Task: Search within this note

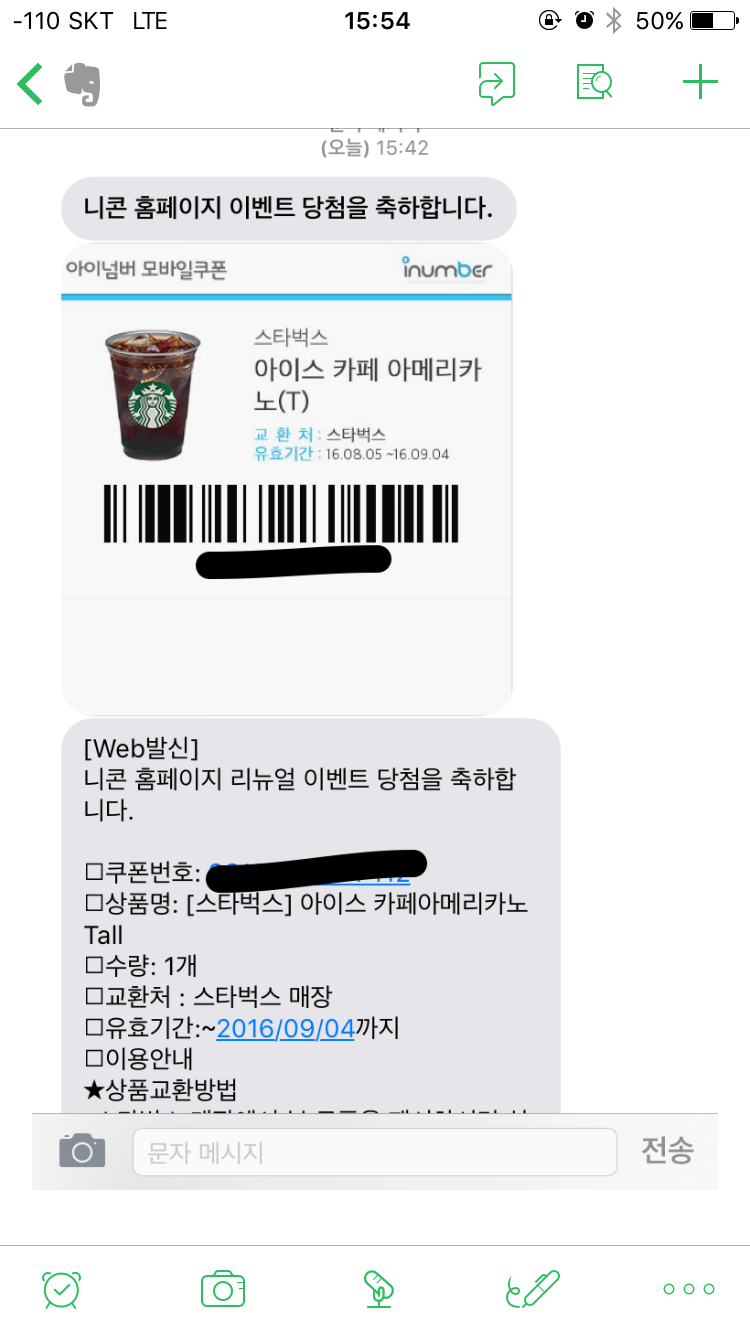Action: tap(595, 83)
